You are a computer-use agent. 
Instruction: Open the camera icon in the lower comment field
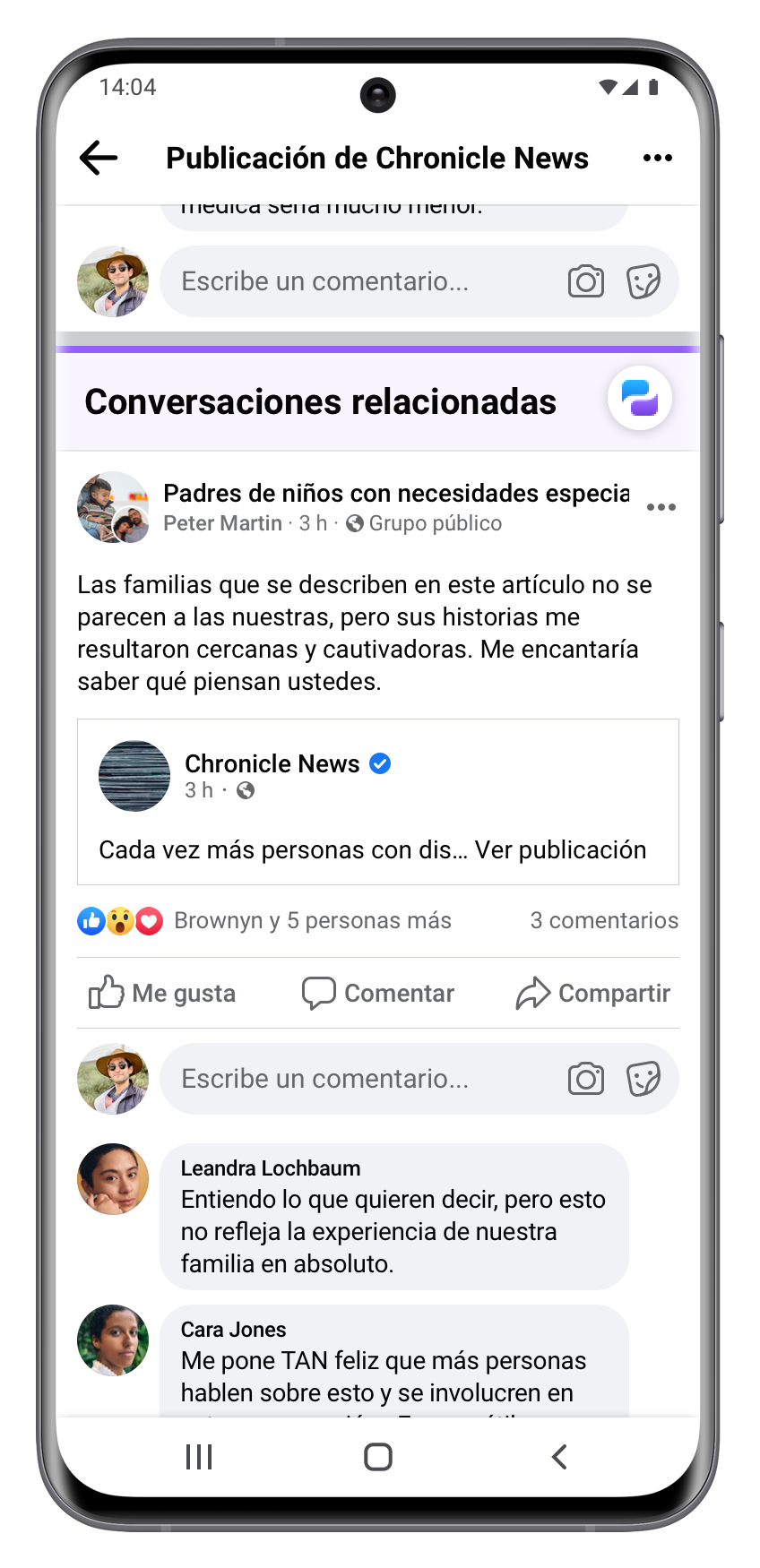[x=586, y=1079]
